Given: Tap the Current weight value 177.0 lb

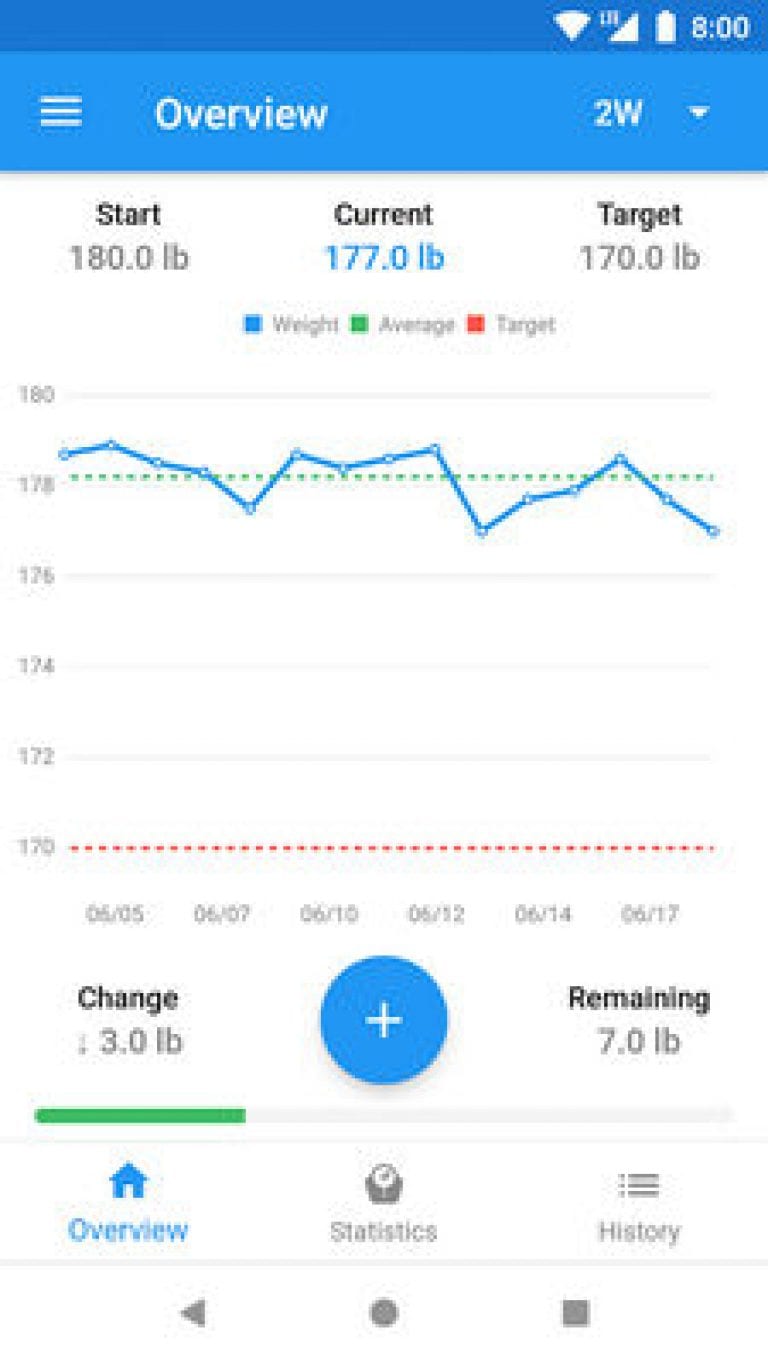Looking at the screenshot, I should click(383, 257).
